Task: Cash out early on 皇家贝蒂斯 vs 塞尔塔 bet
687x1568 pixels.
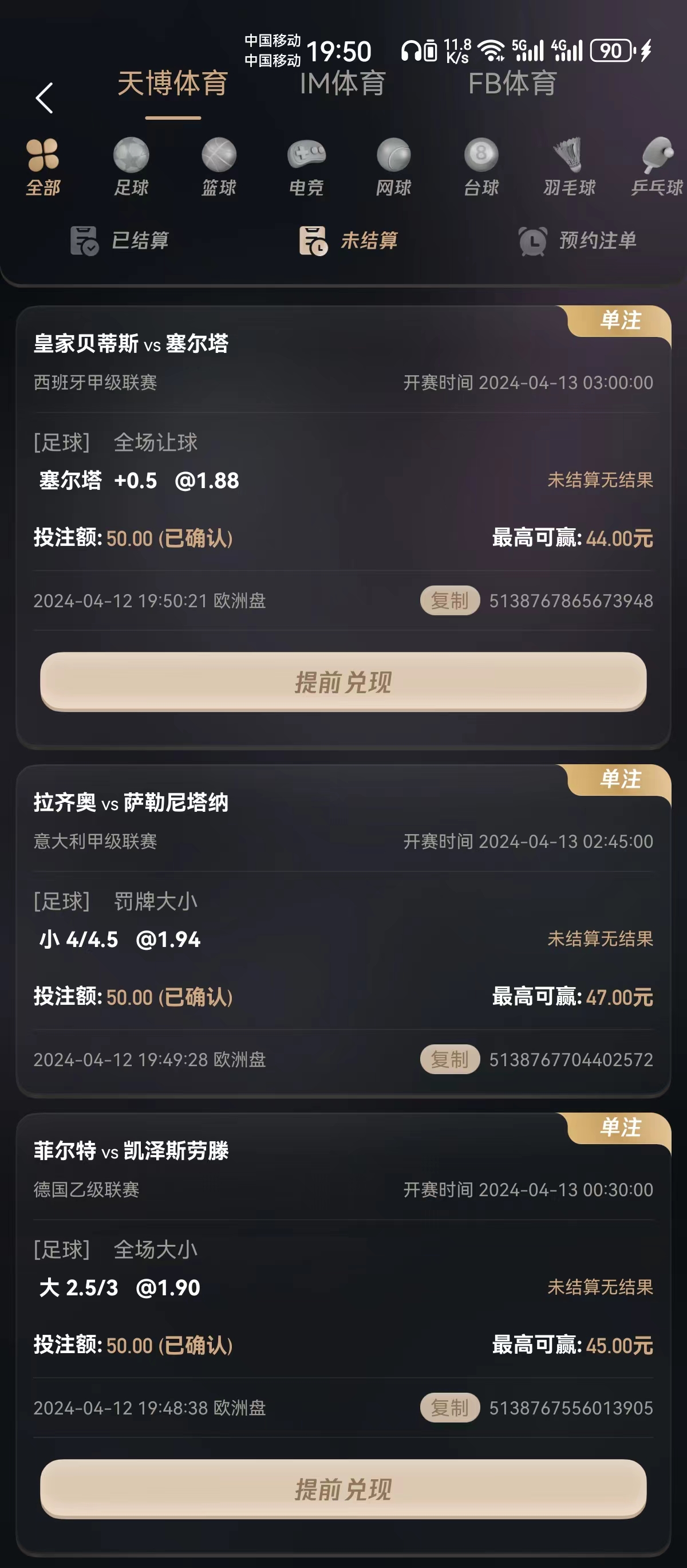Action: (x=343, y=682)
